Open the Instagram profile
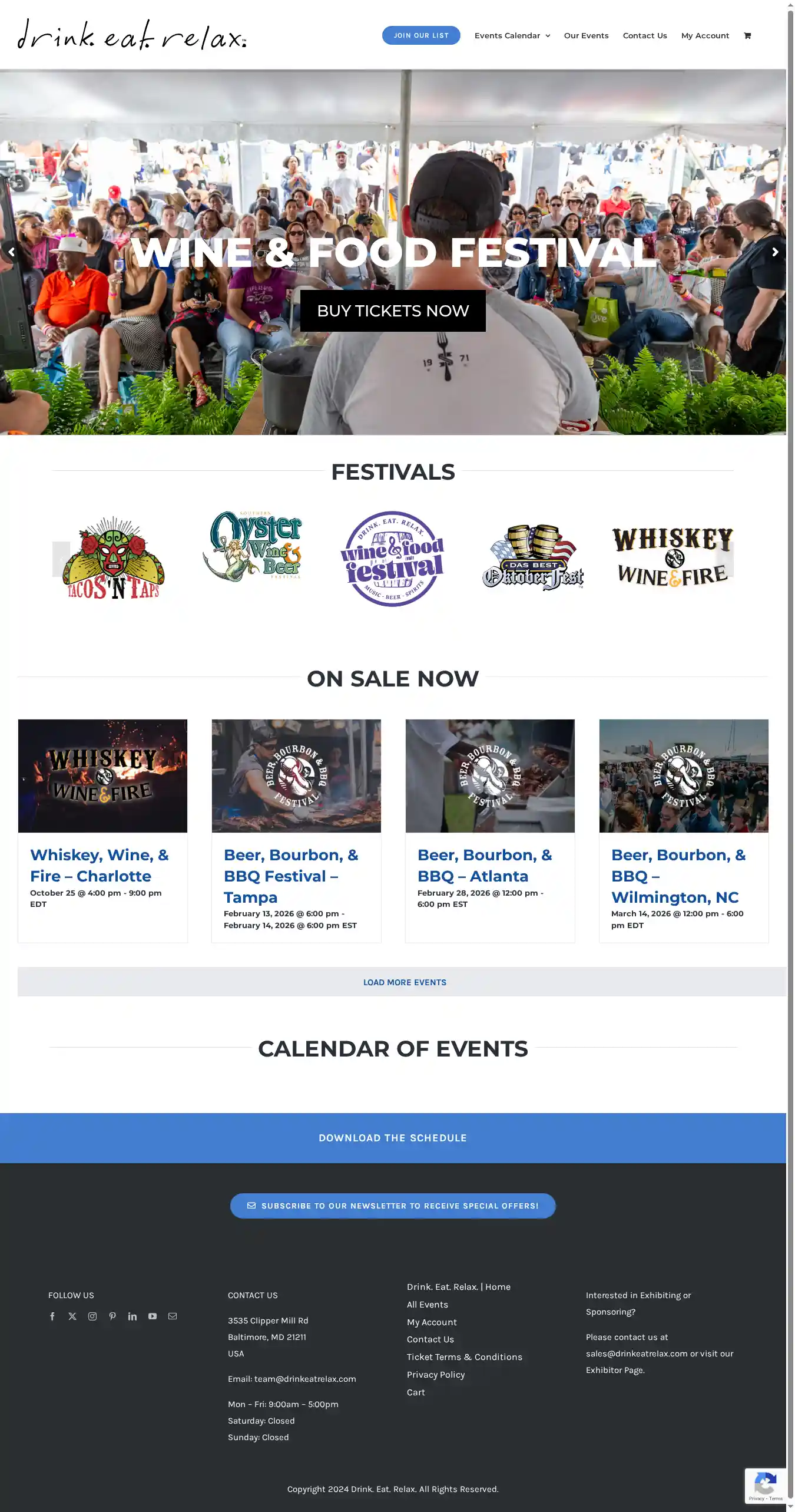This screenshot has height=1512, width=795. click(x=92, y=1316)
